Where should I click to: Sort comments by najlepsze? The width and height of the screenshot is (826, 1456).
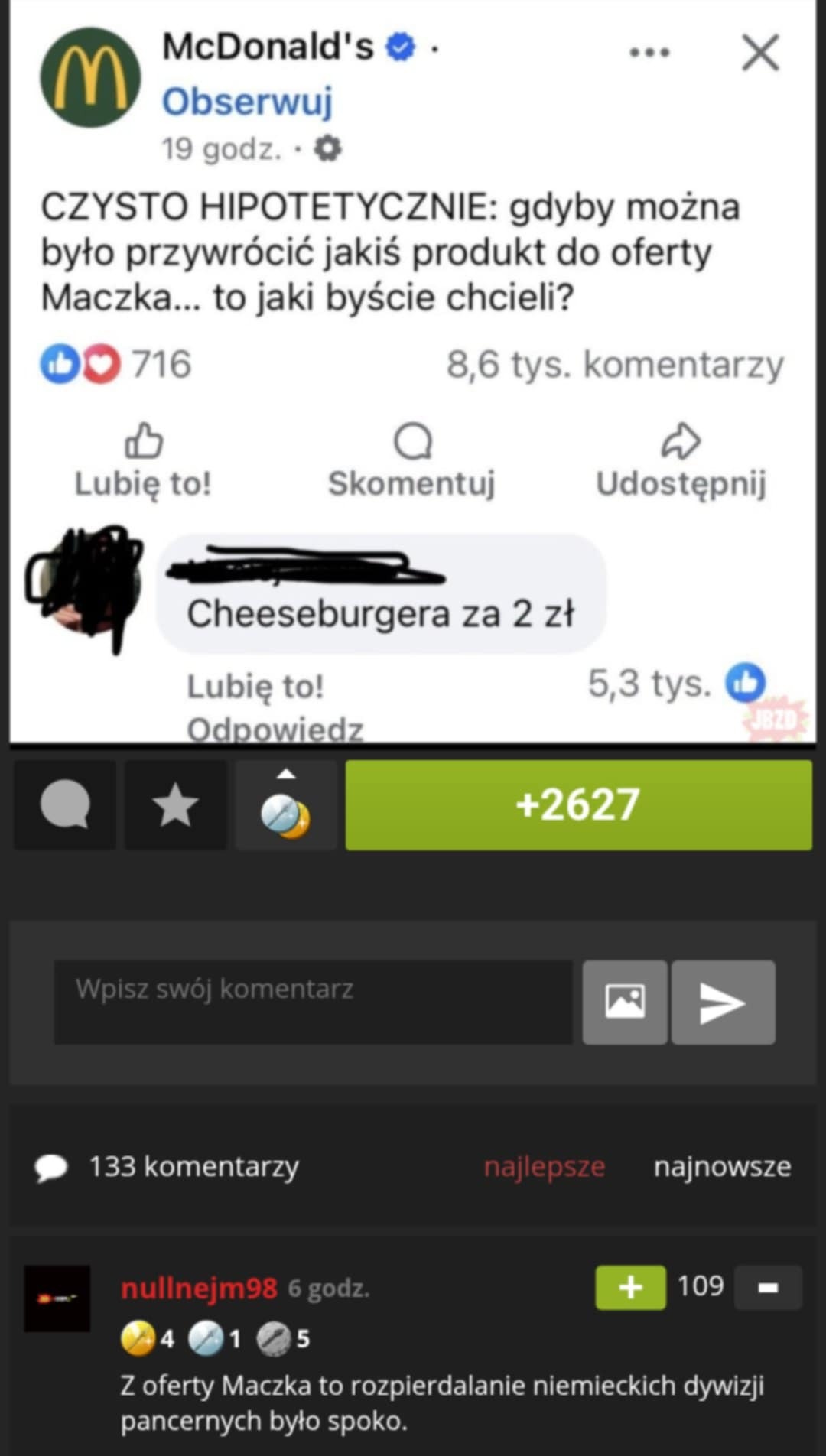pos(544,1167)
